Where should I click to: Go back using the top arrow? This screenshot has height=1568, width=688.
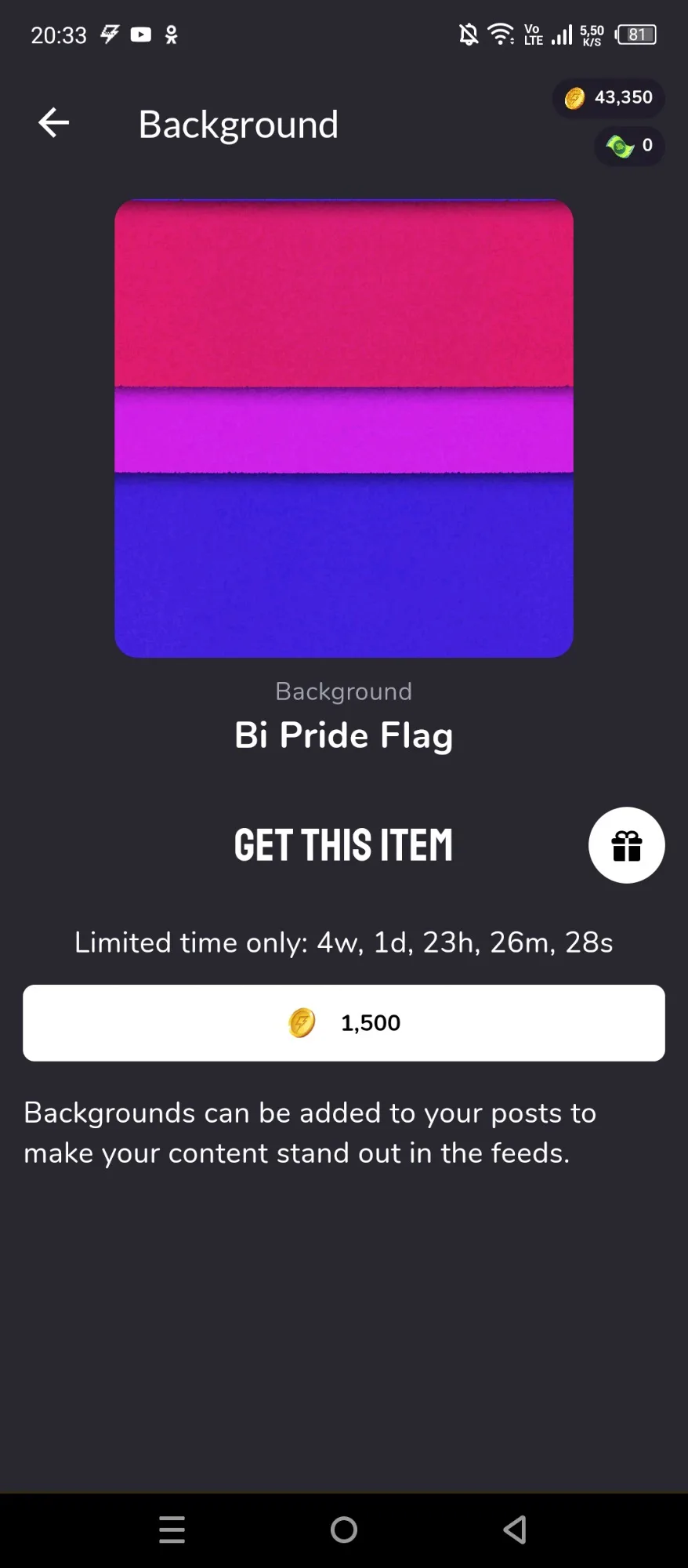[x=53, y=122]
